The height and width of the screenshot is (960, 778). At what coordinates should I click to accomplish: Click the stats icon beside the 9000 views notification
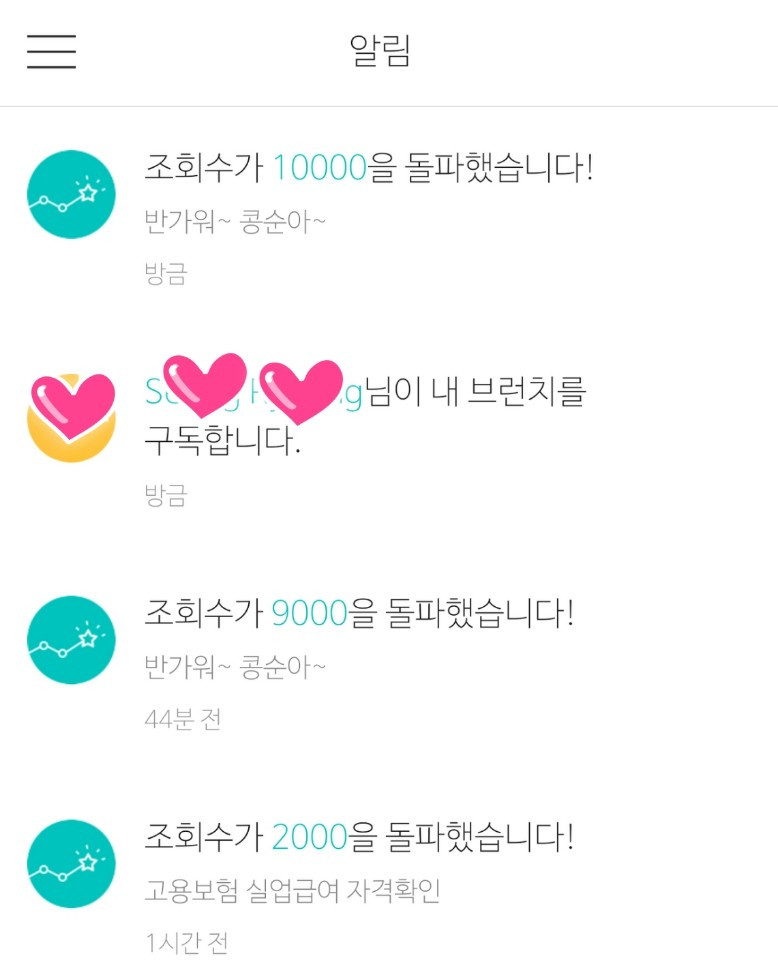tap(70, 639)
